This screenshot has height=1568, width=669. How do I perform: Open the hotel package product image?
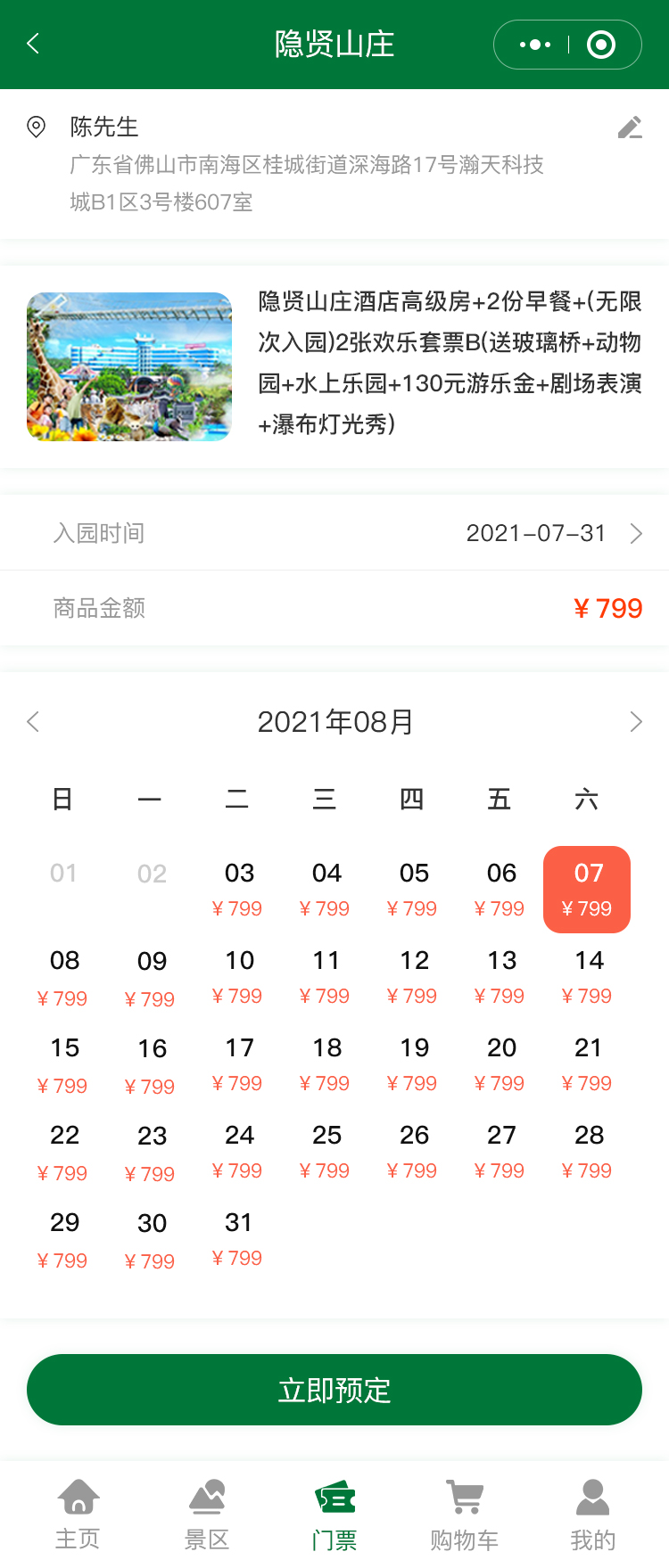pos(129,366)
